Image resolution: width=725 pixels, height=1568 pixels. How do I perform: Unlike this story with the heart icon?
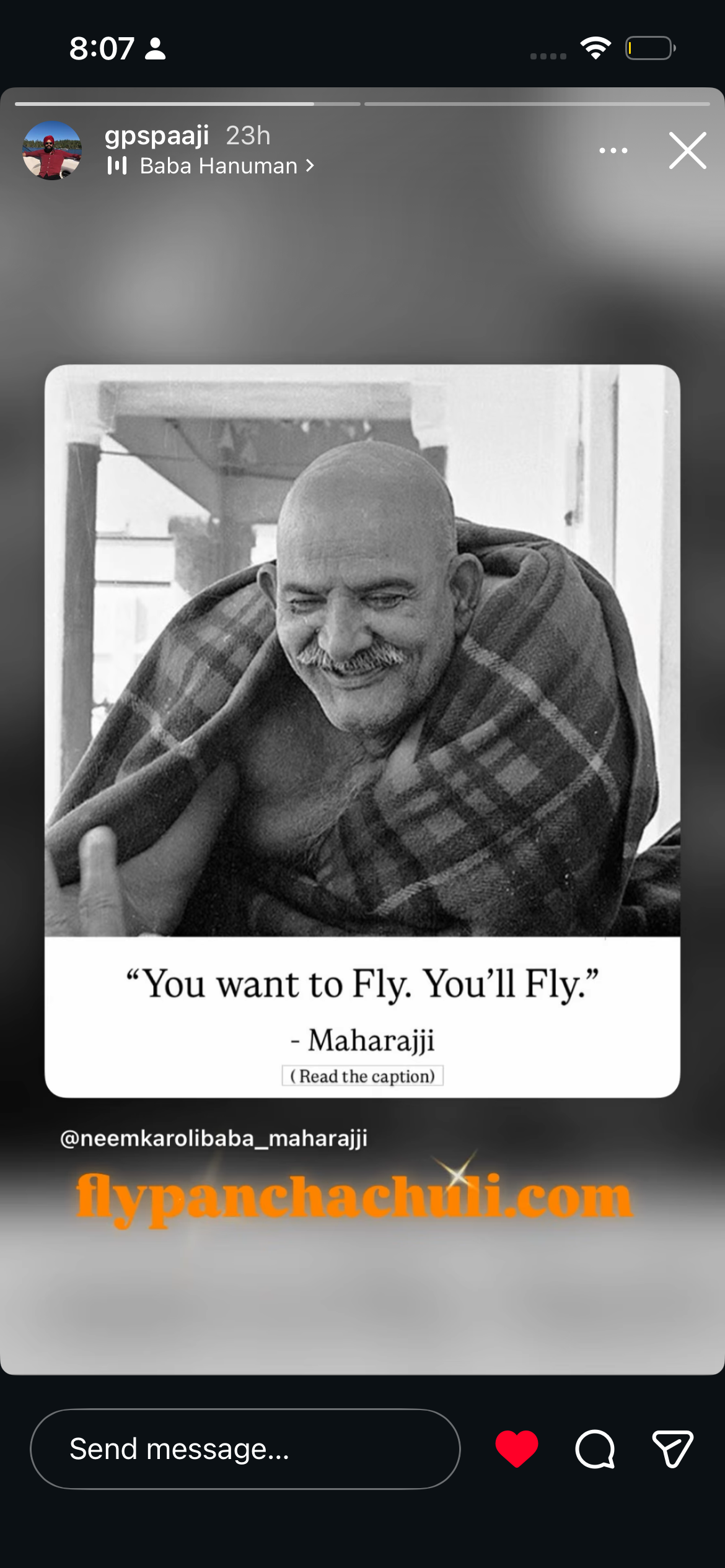517,1449
